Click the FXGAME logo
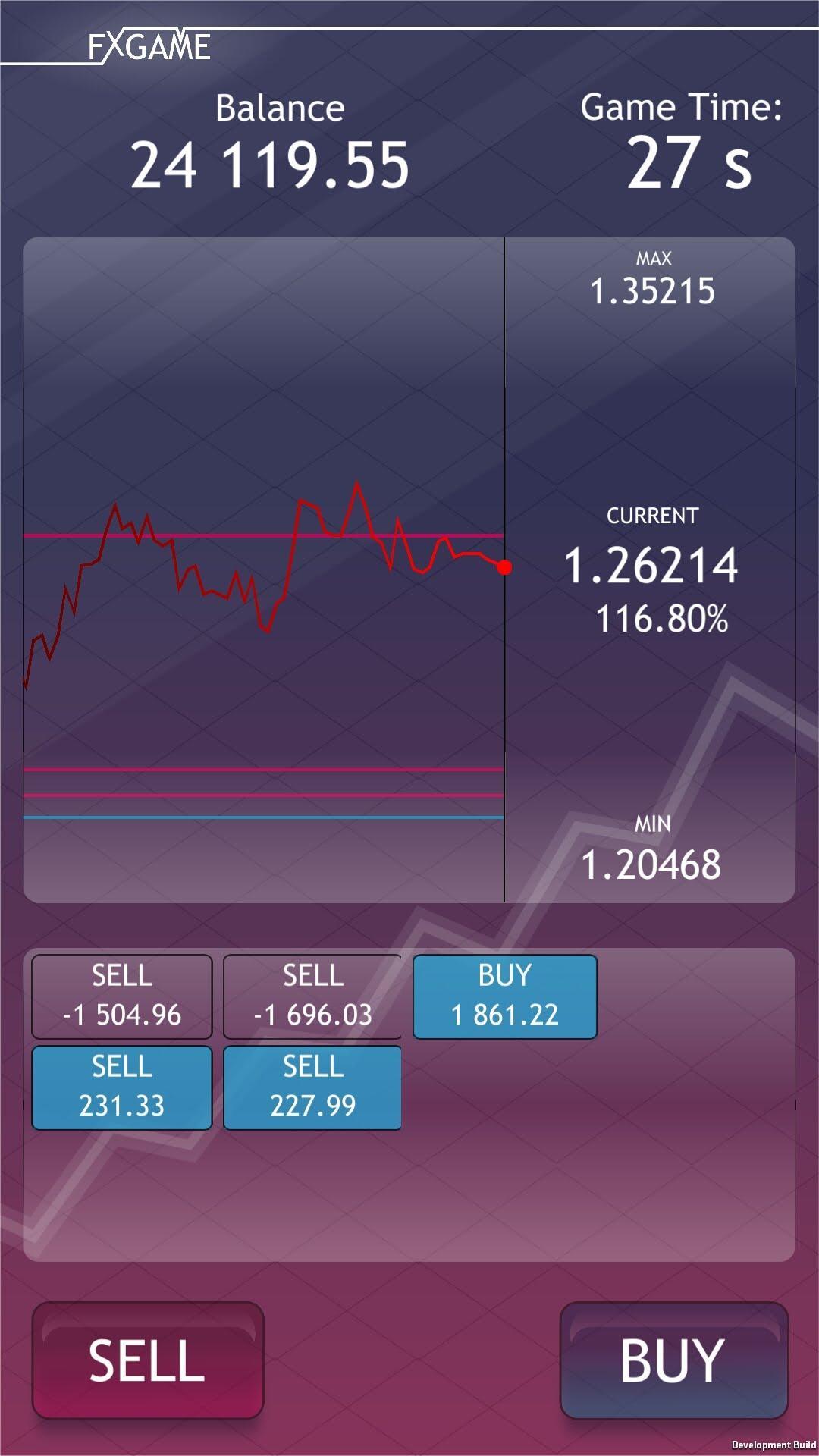This screenshot has width=819, height=1456. point(147,47)
